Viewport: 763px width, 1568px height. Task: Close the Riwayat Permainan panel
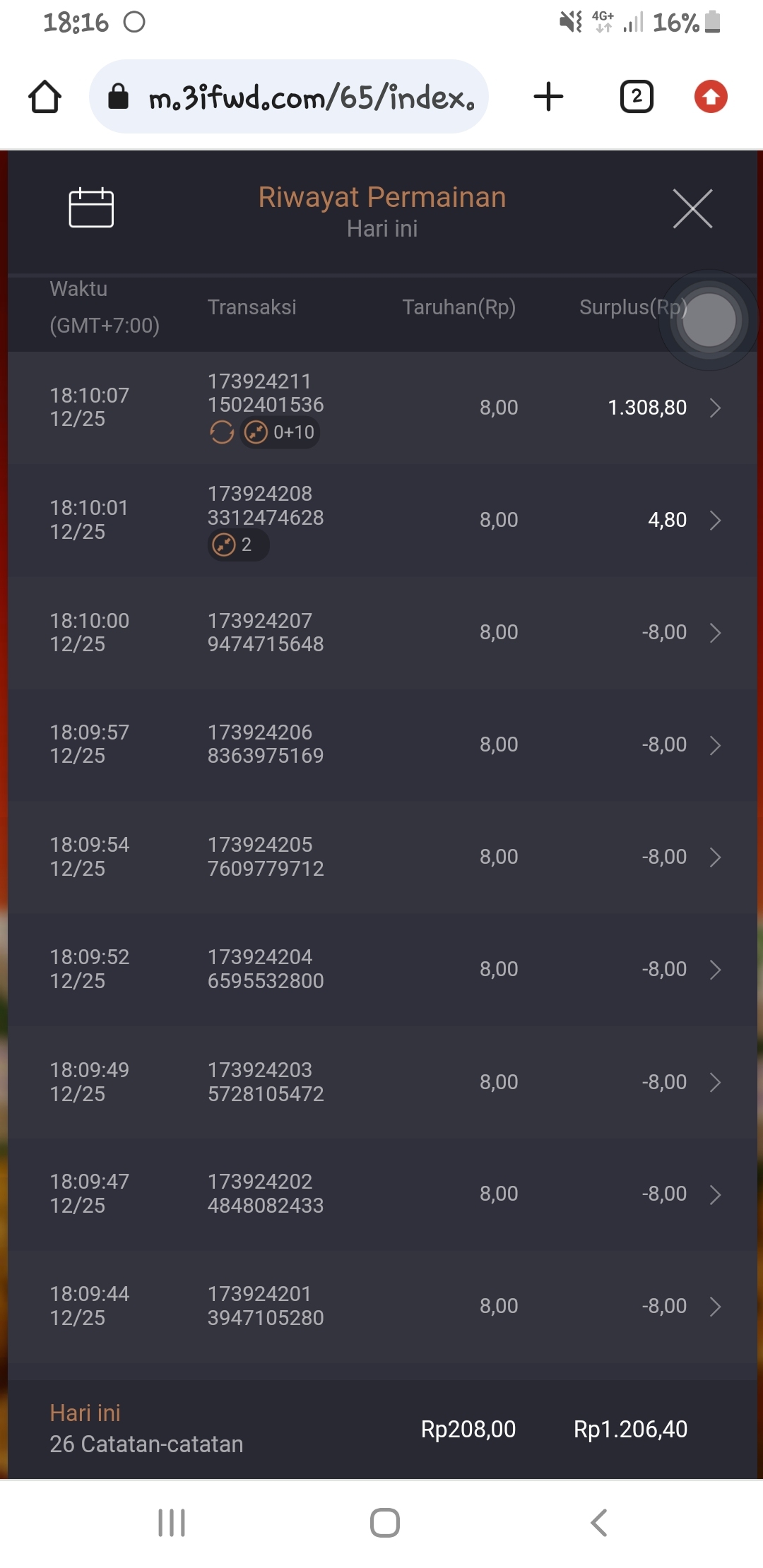point(692,209)
